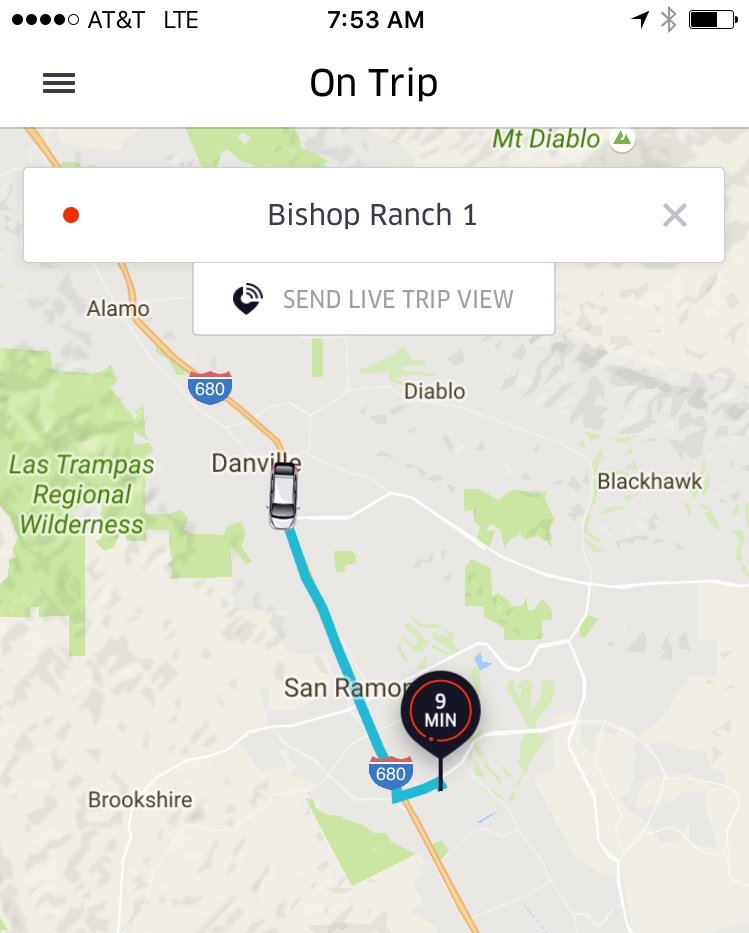Tap the 9 MIN destination pin
Image resolution: width=749 pixels, height=933 pixels.
(x=440, y=710)
